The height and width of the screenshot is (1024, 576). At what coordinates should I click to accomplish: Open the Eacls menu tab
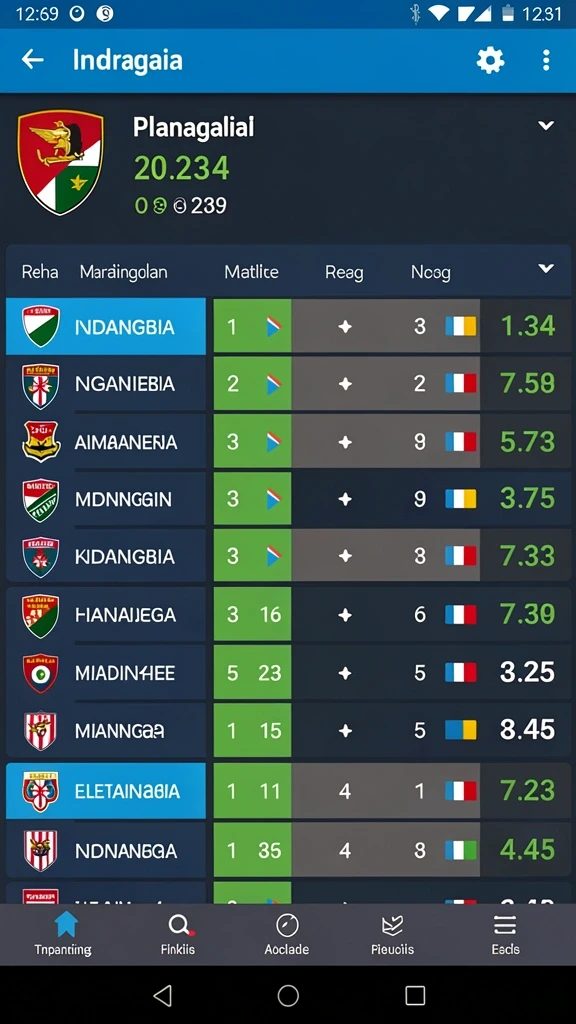505,934
